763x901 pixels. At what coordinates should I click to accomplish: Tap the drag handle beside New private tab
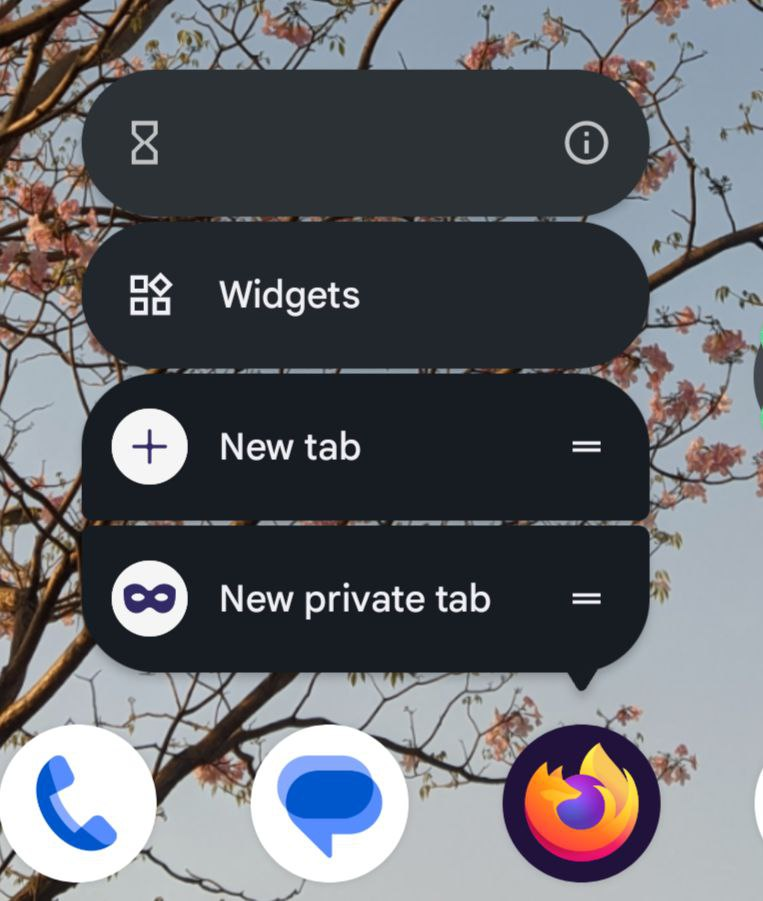click(x=587, y=598)
